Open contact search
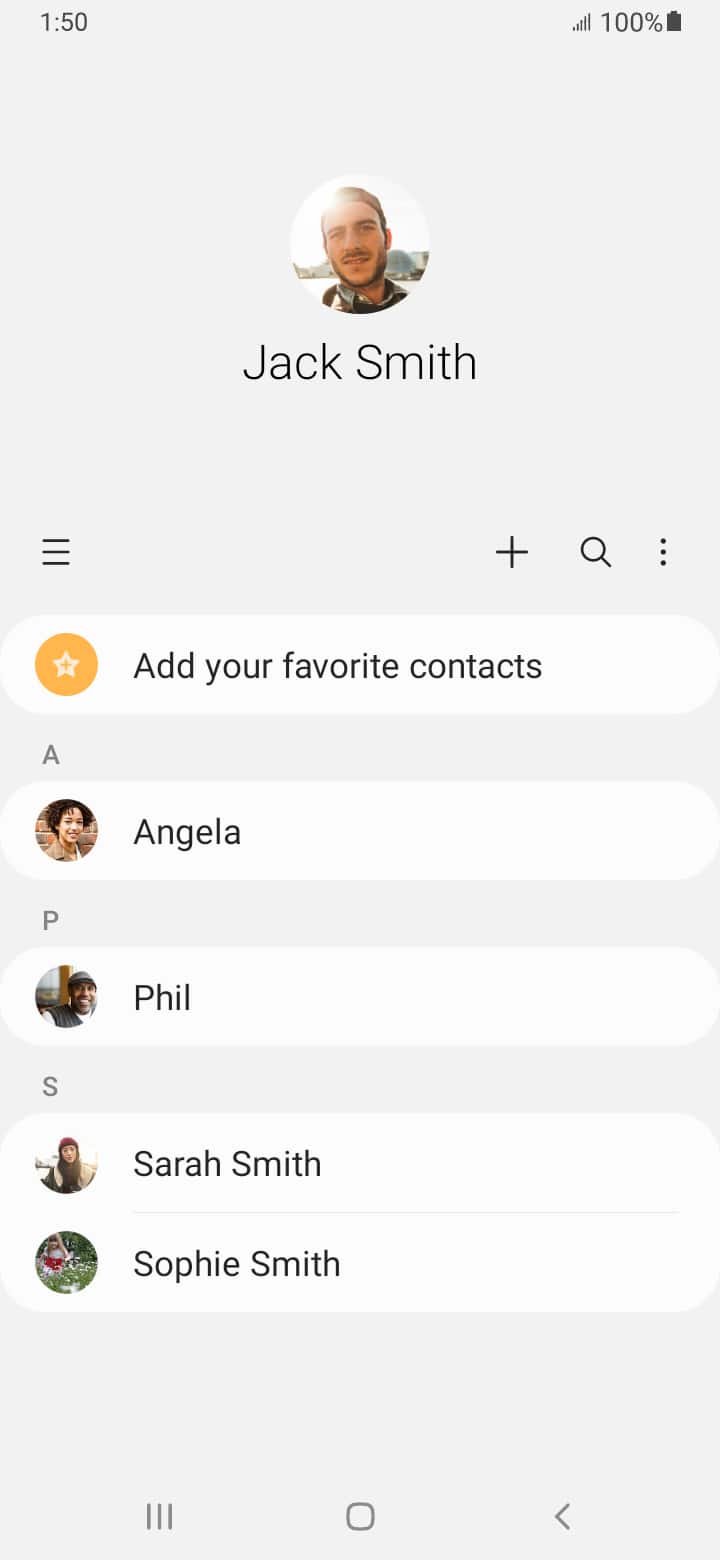720x1560 pixels. coord(596,552)
